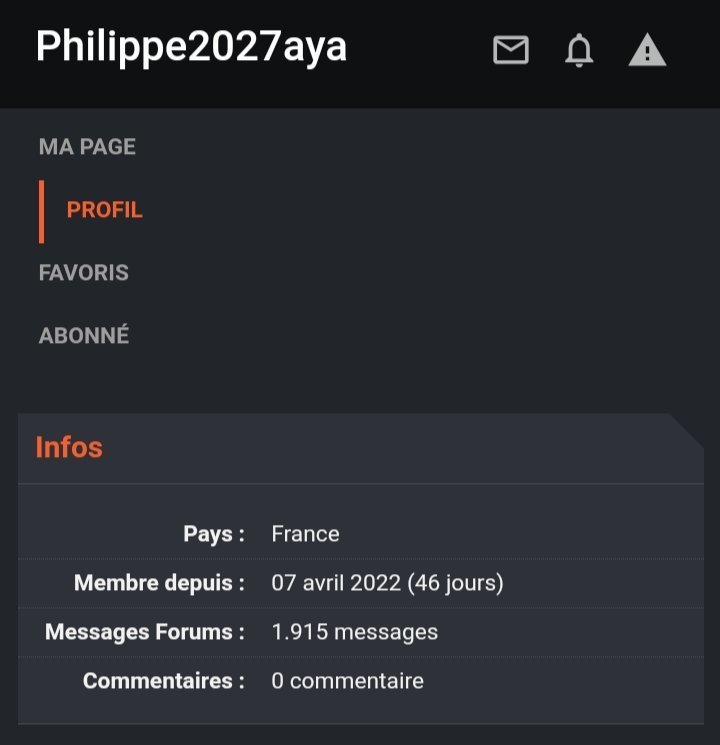
Task: Open the Abonné tab
Action: point(84,336)
